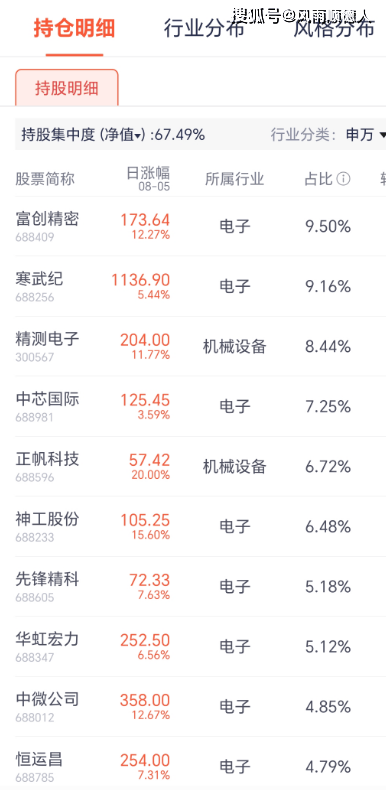386x790 pixels.
Task: Open the 华虹宏力 stock row
Action: click(193, 646)
